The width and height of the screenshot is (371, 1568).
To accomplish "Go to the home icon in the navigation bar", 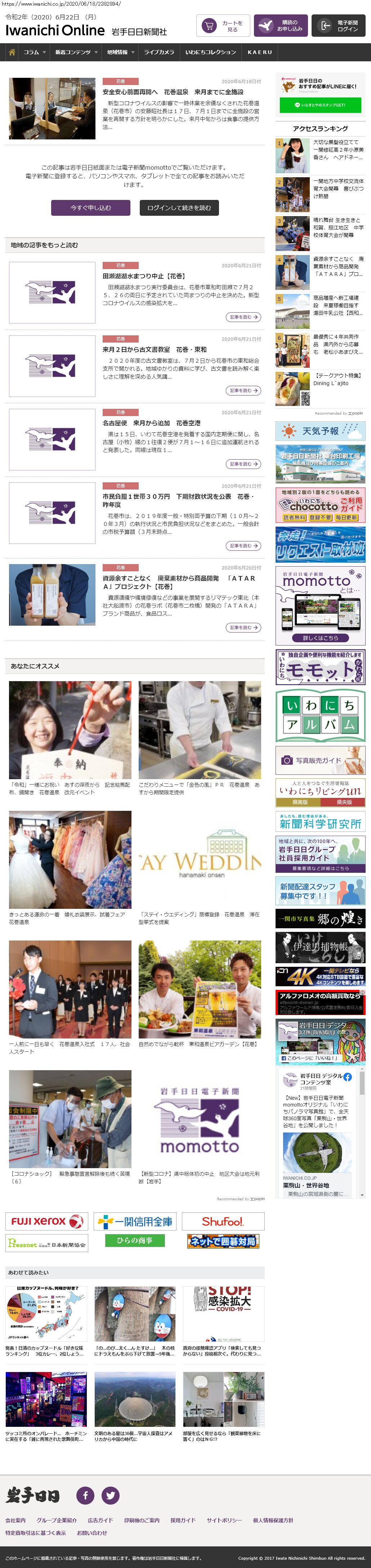I will 12,52.
